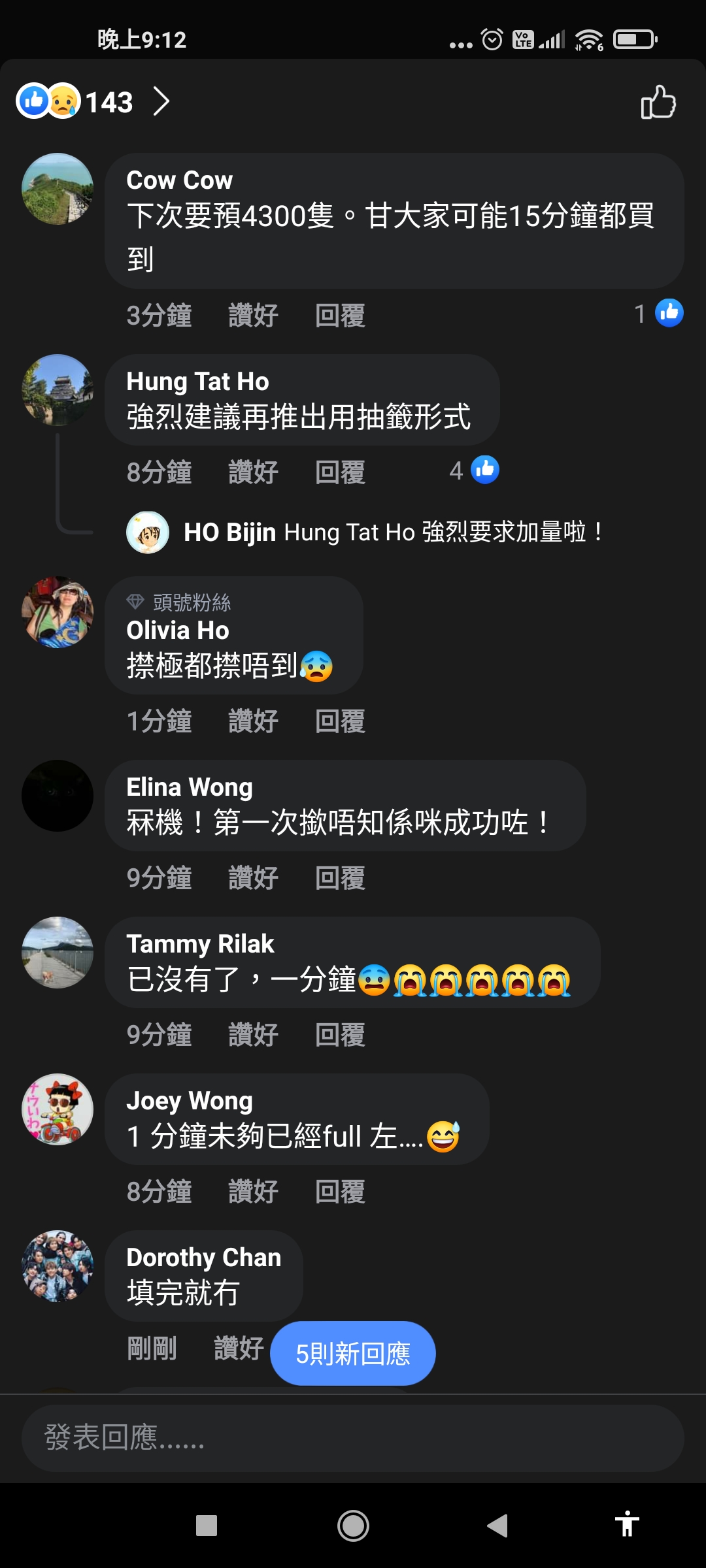Go to the home screen
The height and width of the screenshot is (1568, 706).
click(353, 1526)
